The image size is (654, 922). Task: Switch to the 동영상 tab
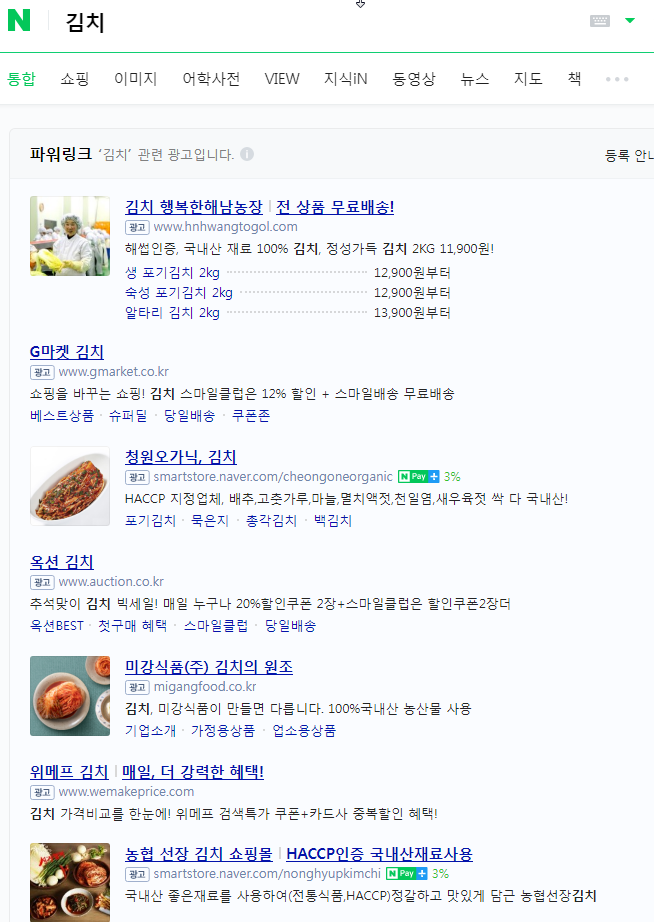(413, 79)
